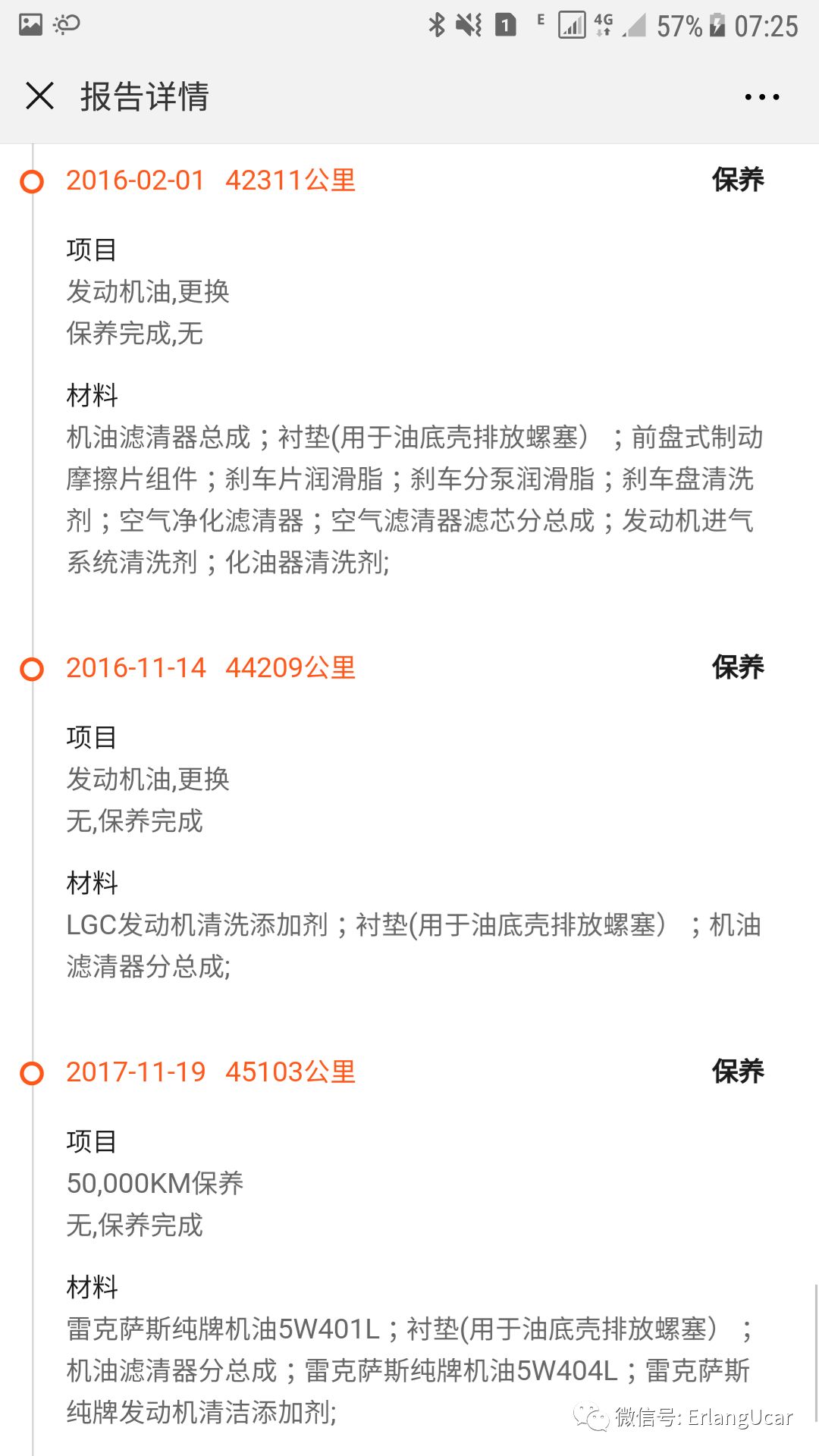Select the 报告详情 title bar
The width and height of the screenshot is (819, 1456).
click(146, 97)
